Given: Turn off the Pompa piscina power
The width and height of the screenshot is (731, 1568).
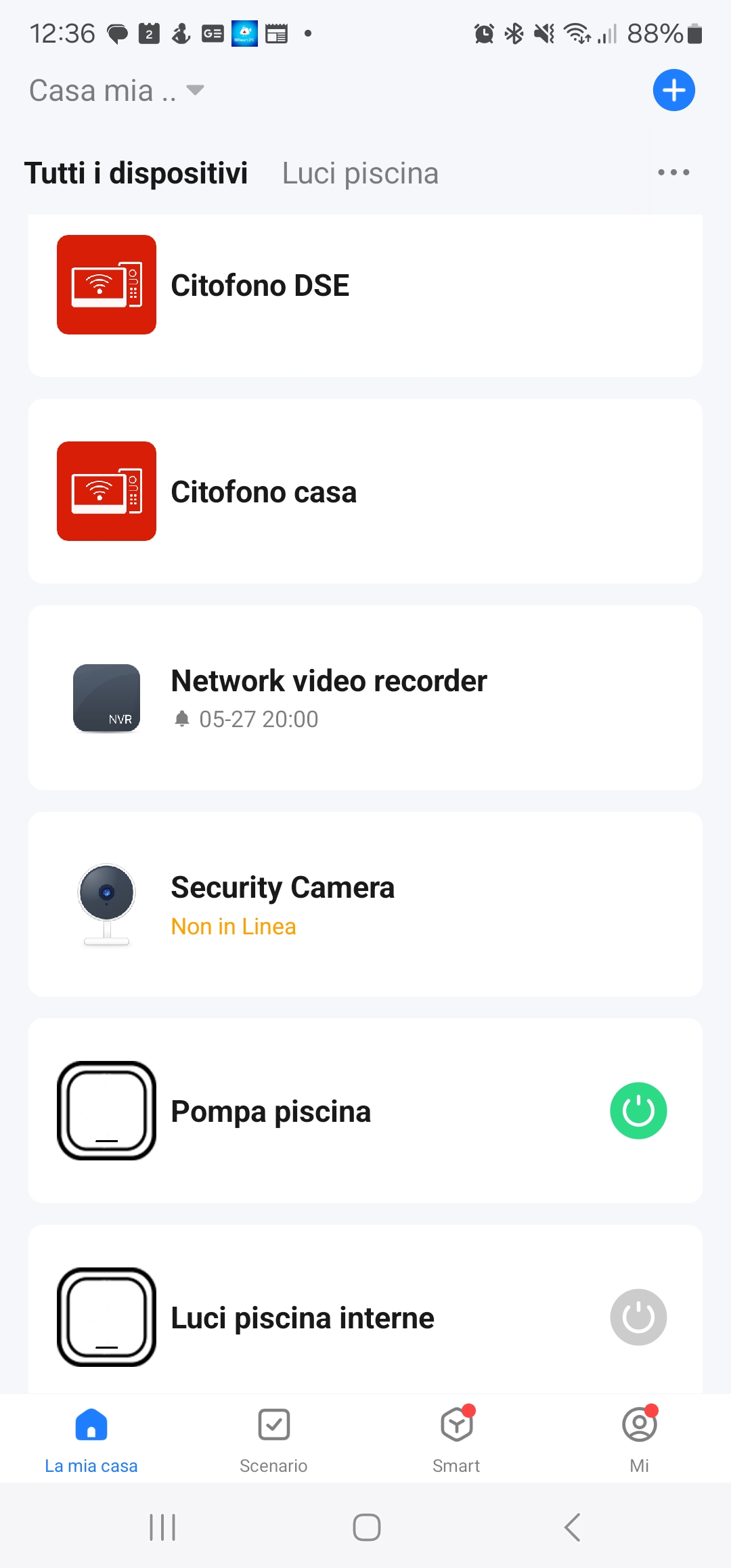Looking at the screenshot, I should [638, 1111].
